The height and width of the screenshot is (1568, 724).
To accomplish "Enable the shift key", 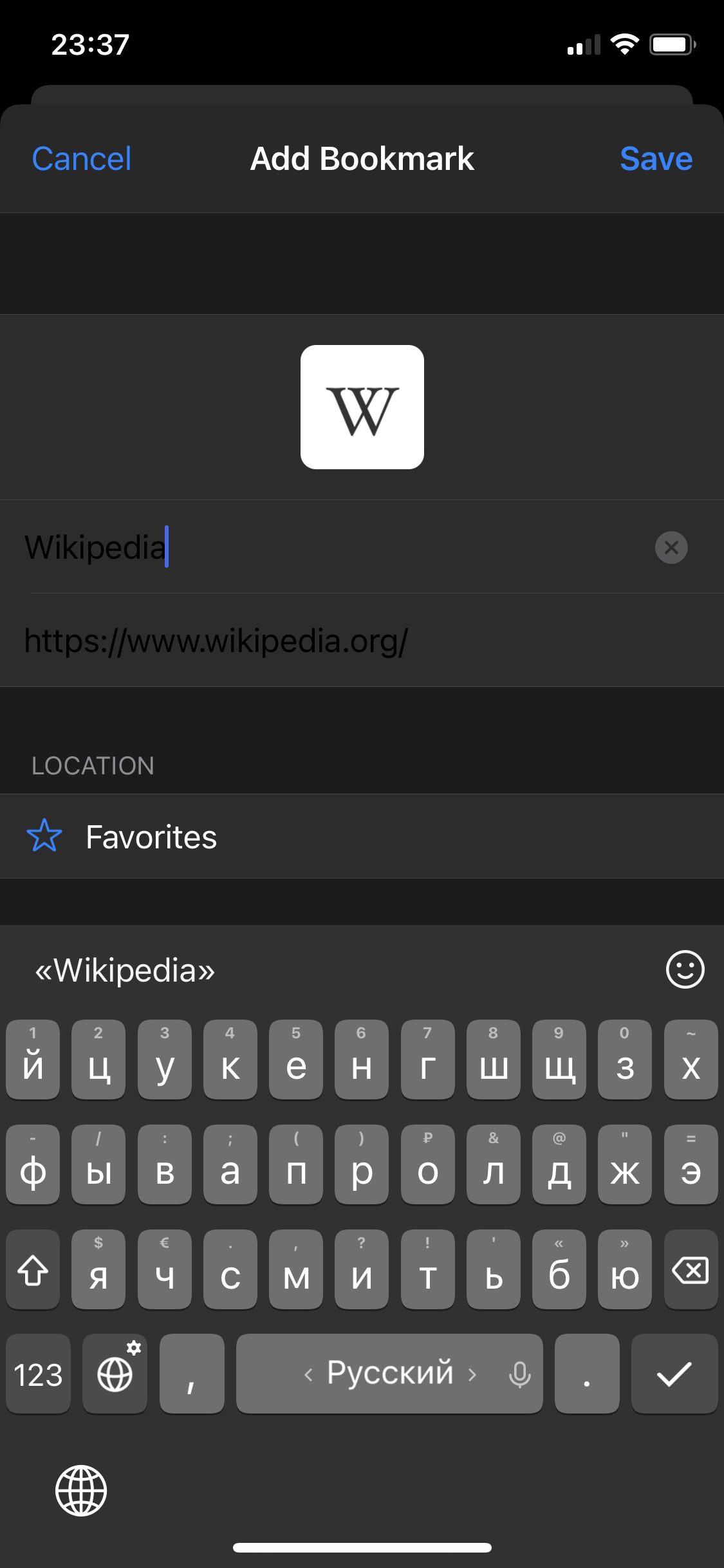I will point(33,1271).
